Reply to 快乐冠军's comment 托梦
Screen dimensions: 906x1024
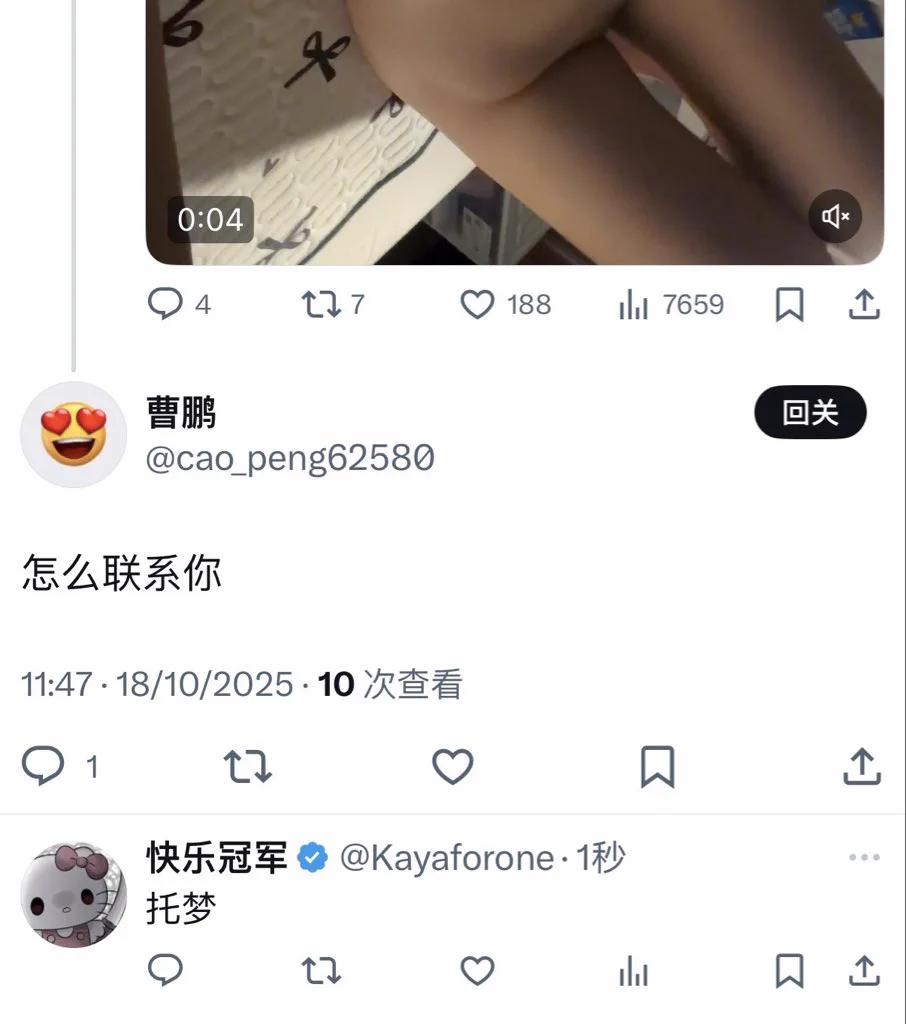click(x=165, y=970)
